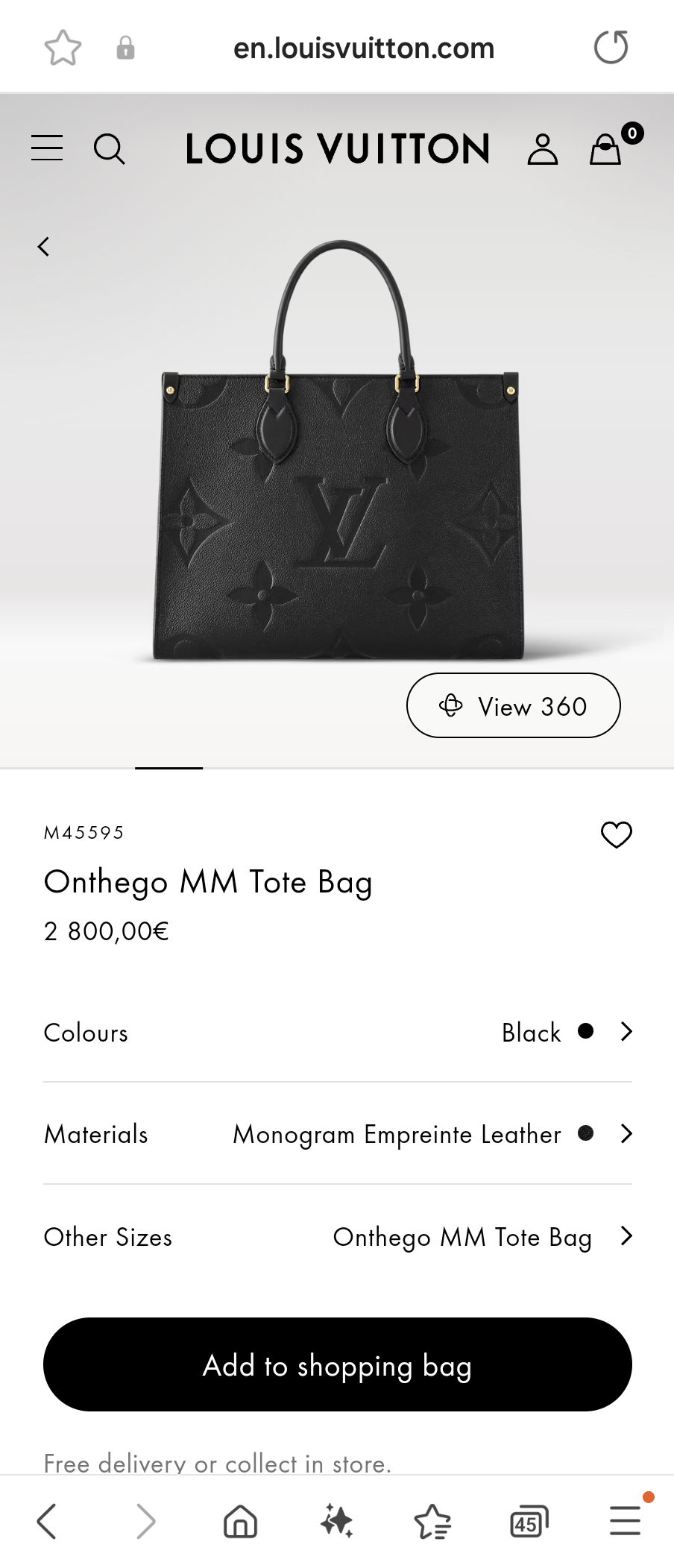Tap the home icon in the bottom bar

(x=239, y=1521)
